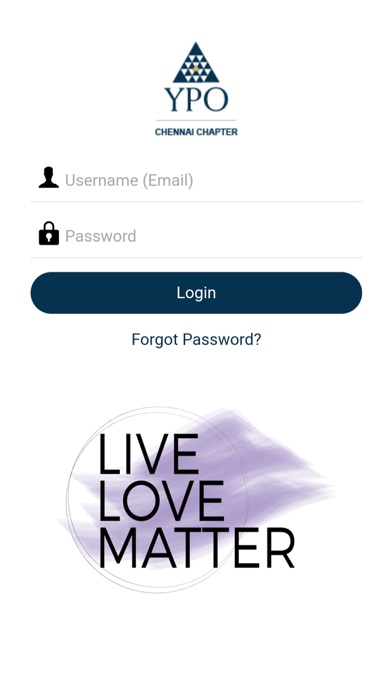Open the Forgot Password link
This screenshot has height=696, width=392.
196,340
